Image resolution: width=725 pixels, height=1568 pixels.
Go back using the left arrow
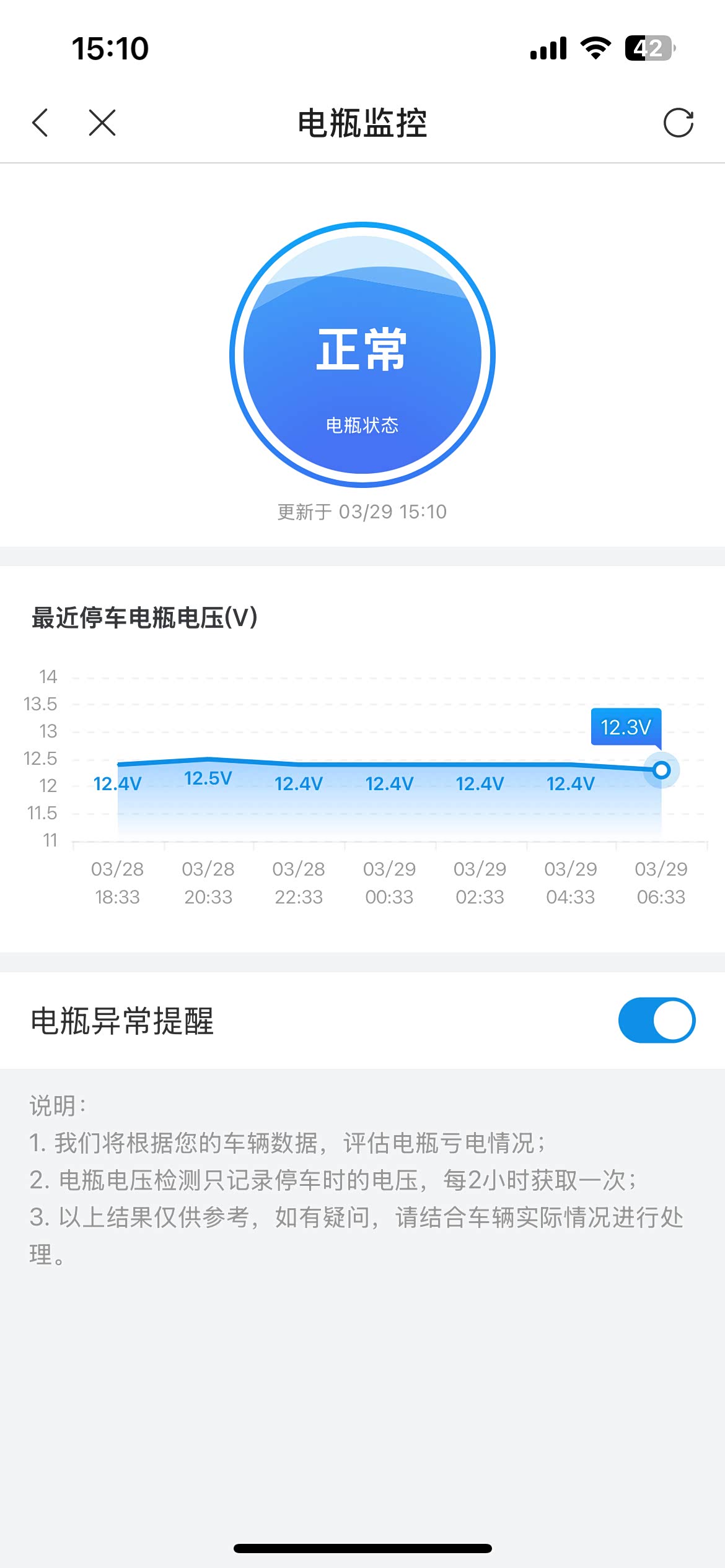pos(40,123)
